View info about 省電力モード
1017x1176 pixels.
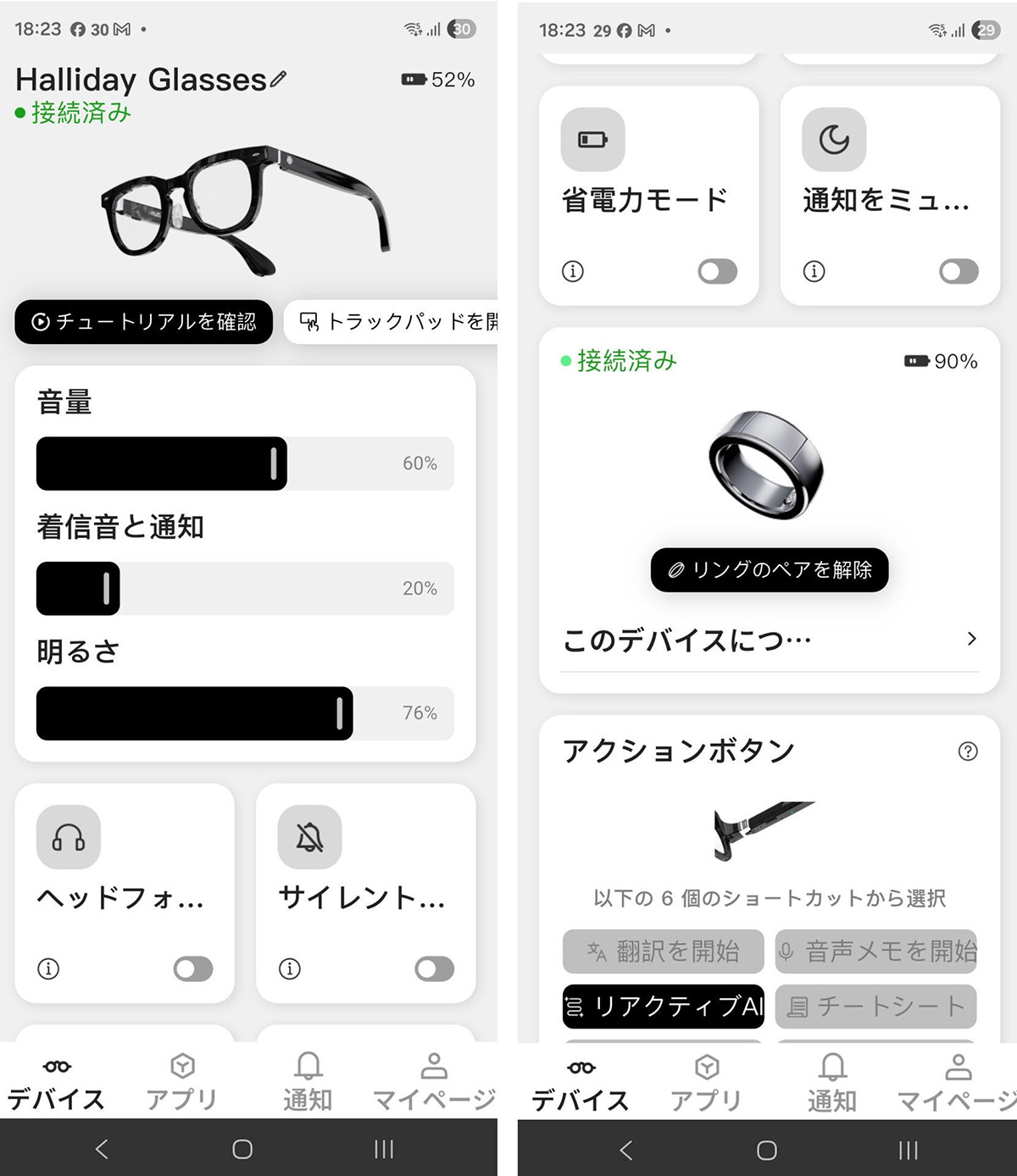click(x=573, y=271)
